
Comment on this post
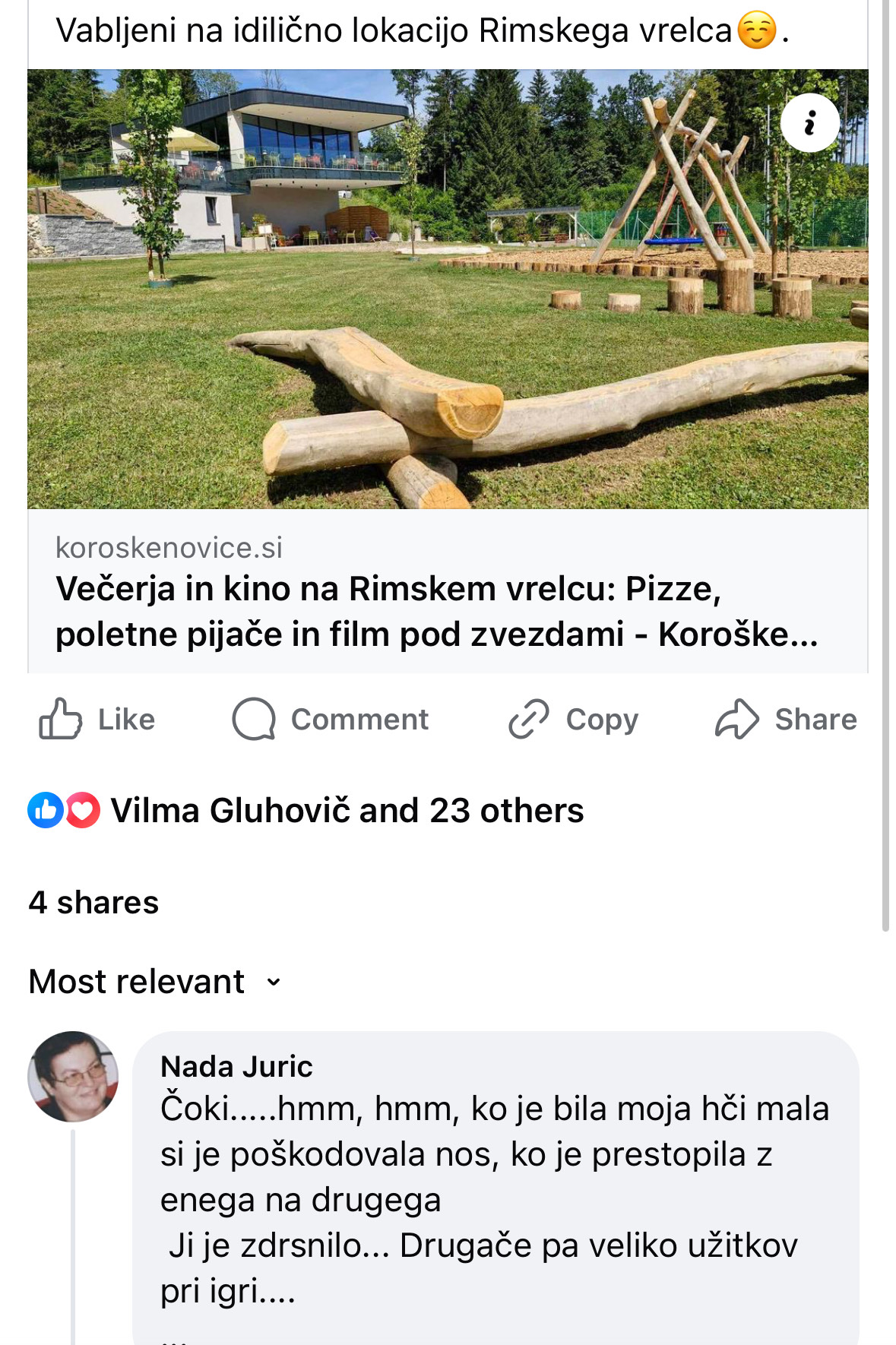tap(331, 719)
